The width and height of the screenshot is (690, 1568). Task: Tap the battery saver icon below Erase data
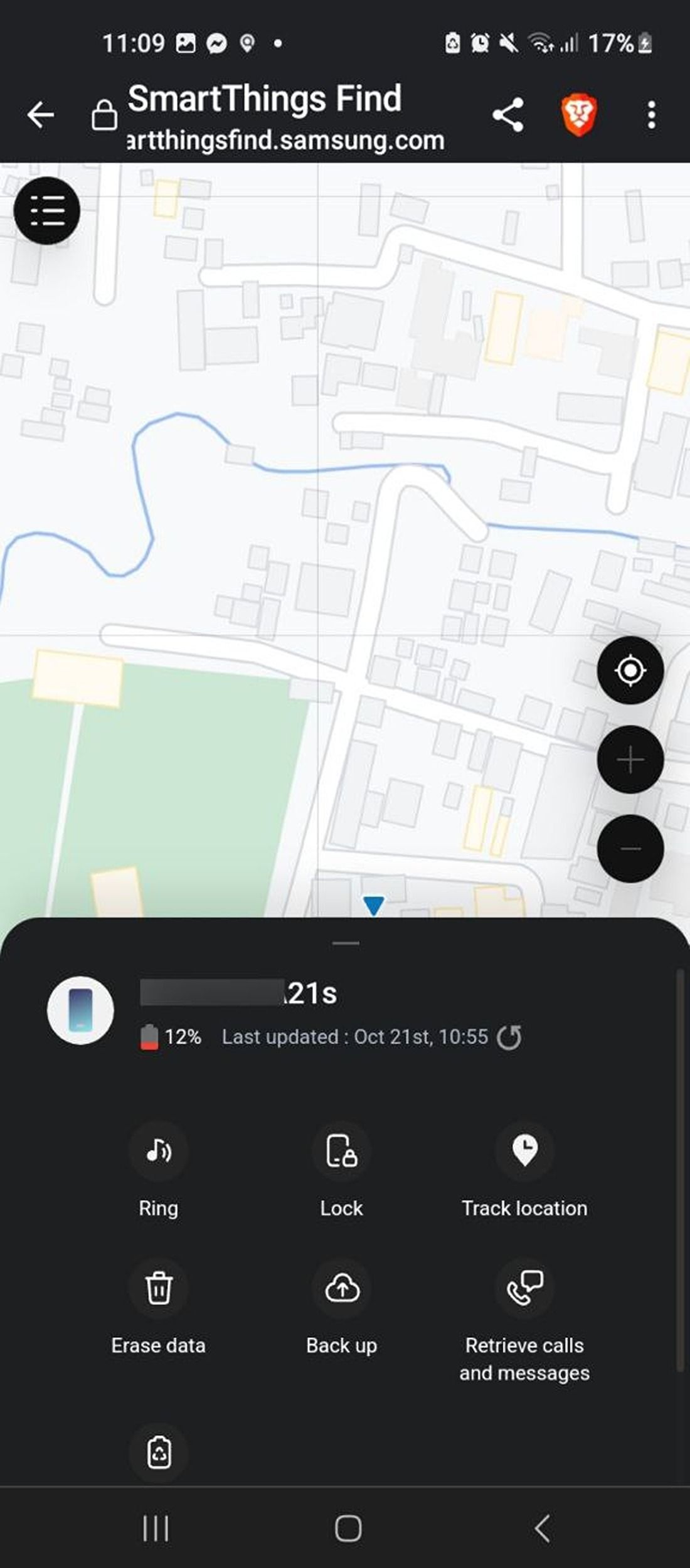click(x=159, y=1453)
